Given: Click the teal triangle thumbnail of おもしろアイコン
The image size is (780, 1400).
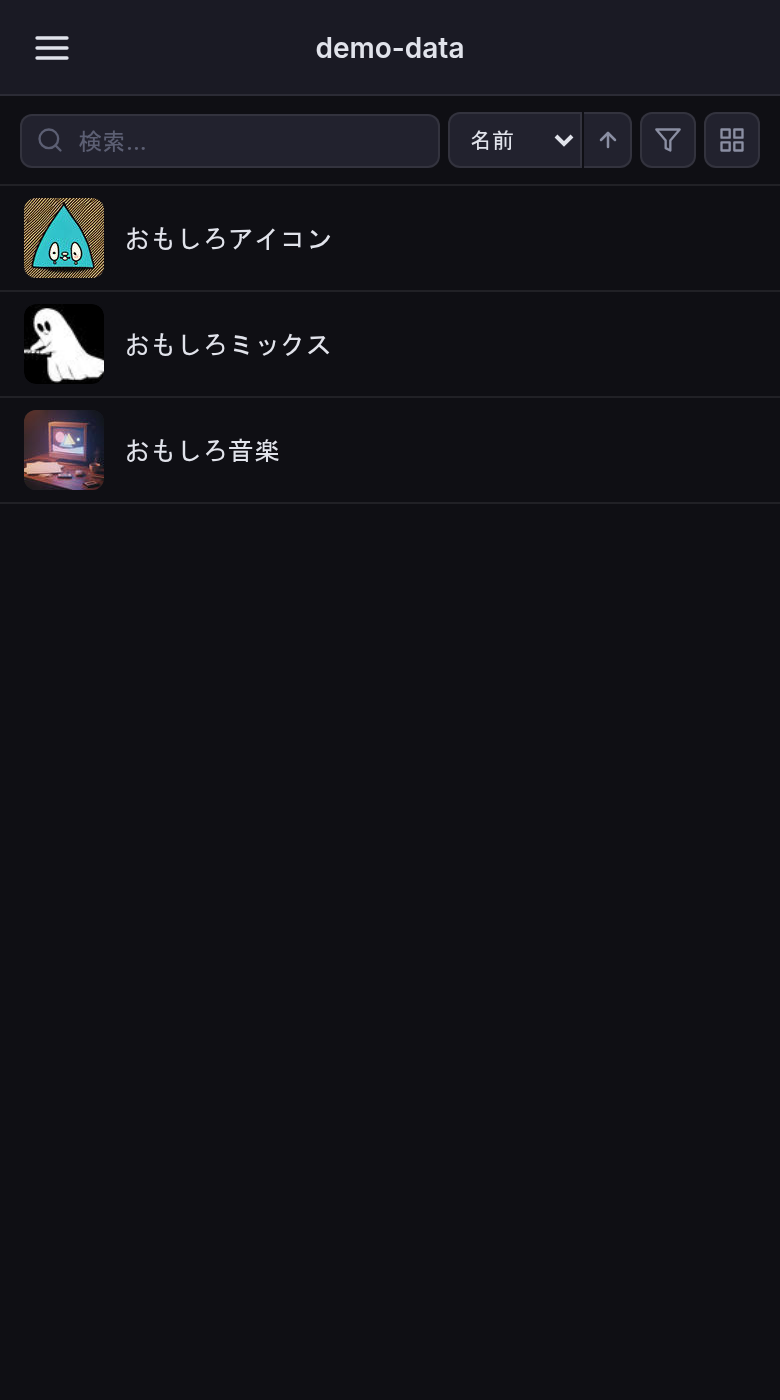Looking at the screenshot, I should 63,238.
